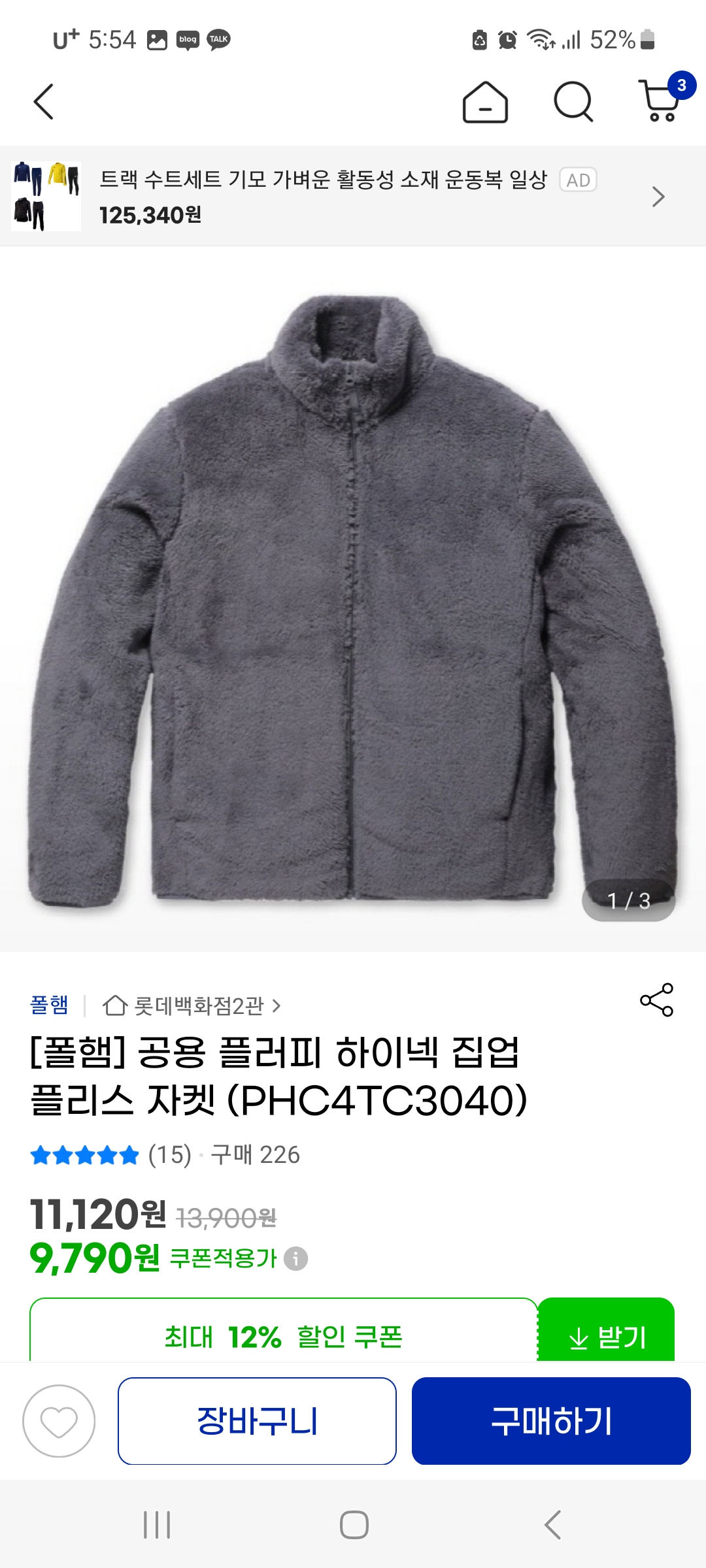Open the 폴햄 brand link
Image resolution: width=706 pixels, height=1568 pixels.
(50, 1005)
